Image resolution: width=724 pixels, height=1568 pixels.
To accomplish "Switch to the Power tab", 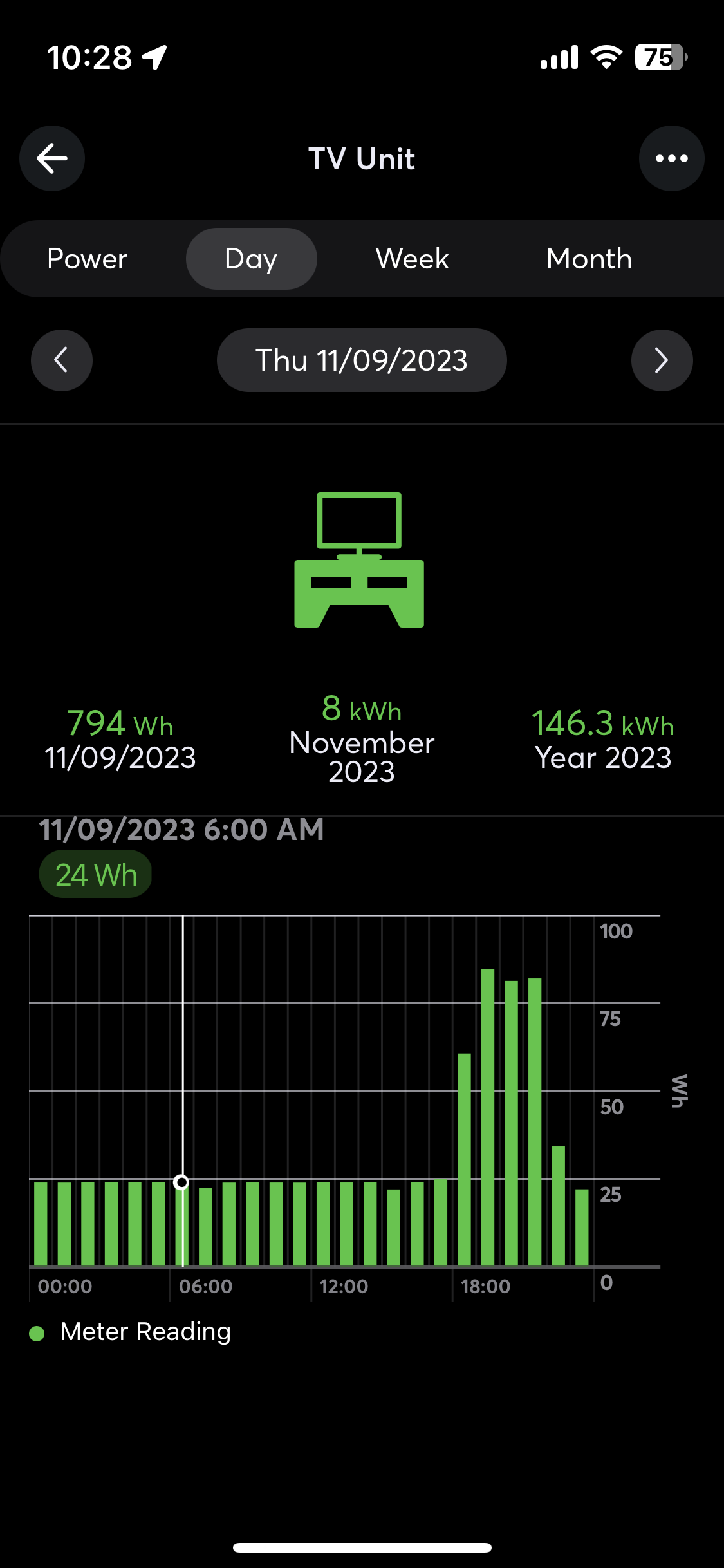I will coord(87,259).
